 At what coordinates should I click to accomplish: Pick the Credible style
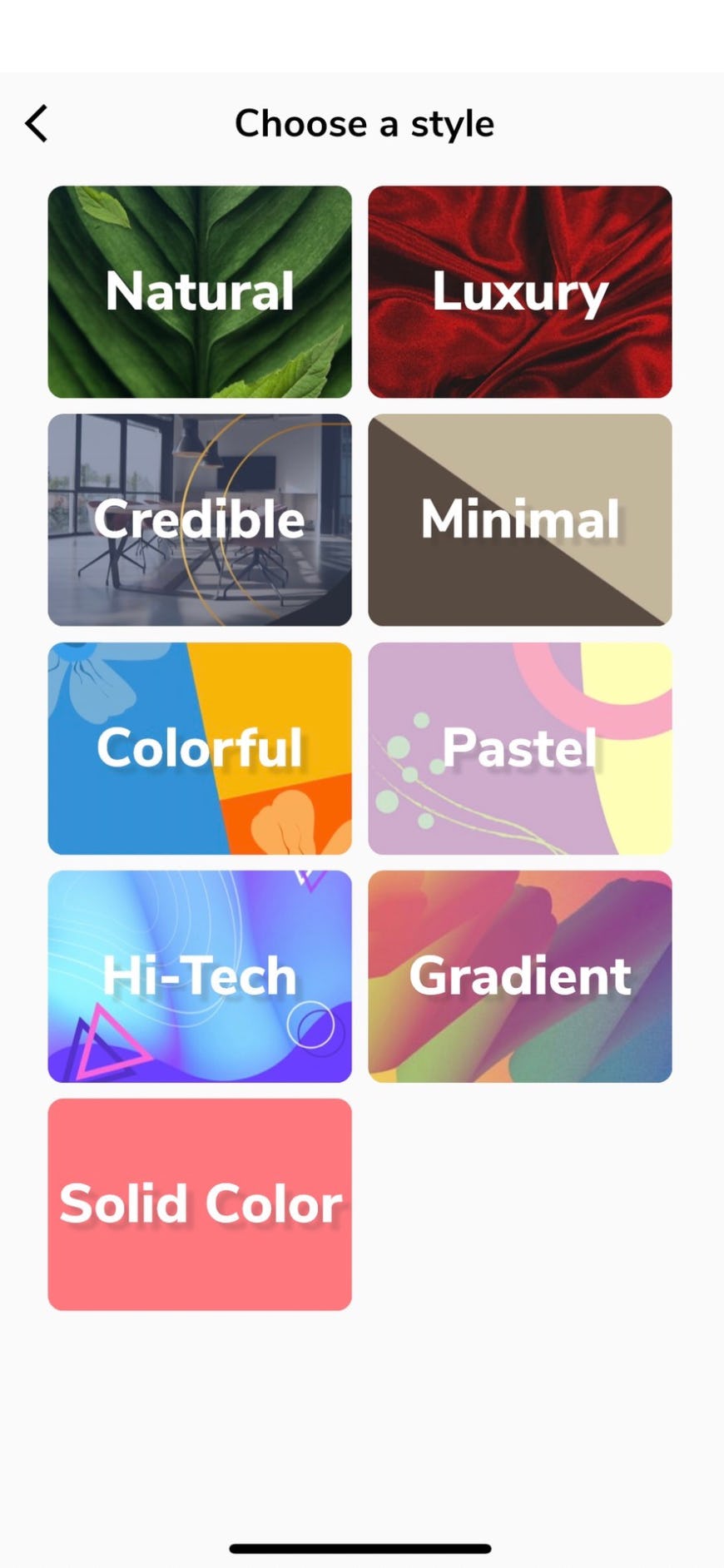click(x=200, y=519)
